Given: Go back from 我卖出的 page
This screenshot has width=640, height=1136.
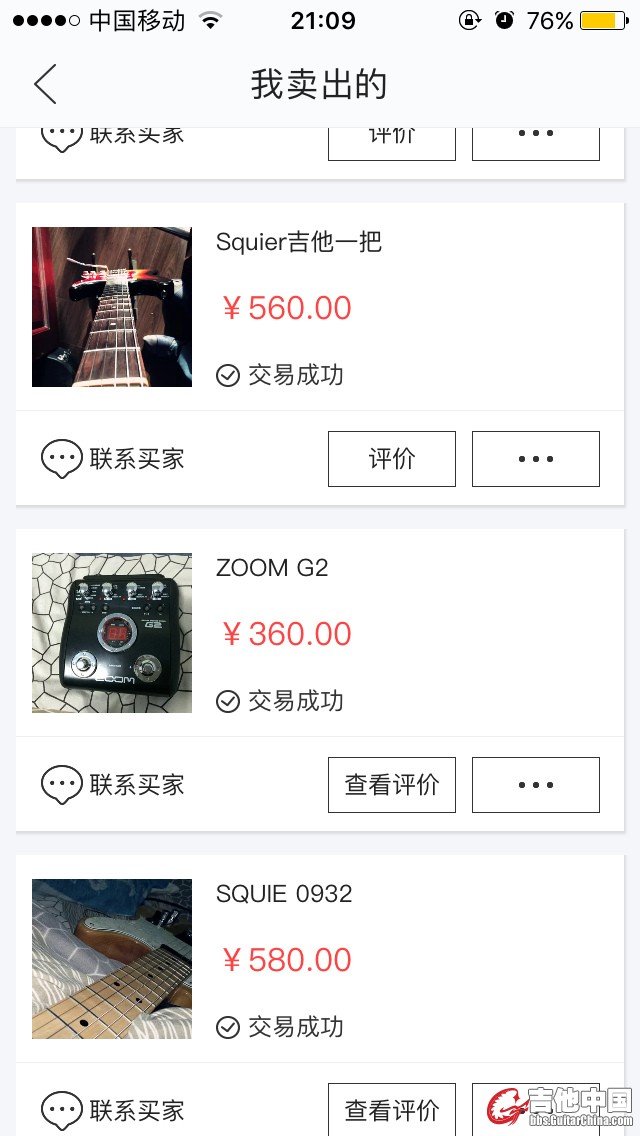Looking at the screenshot, I should click(x=45, y=84).
